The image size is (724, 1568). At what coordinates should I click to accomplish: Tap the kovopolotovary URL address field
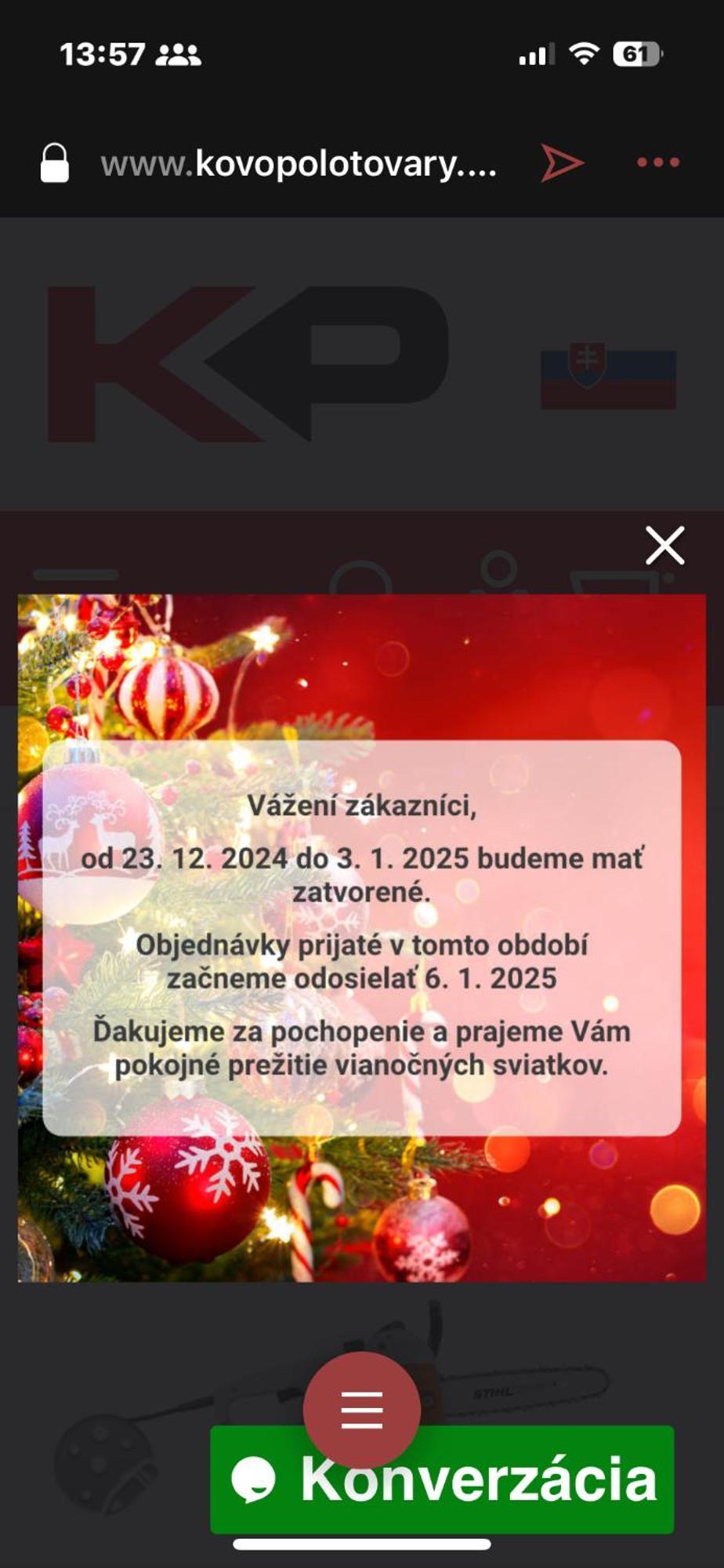click(x=298, y=164)
